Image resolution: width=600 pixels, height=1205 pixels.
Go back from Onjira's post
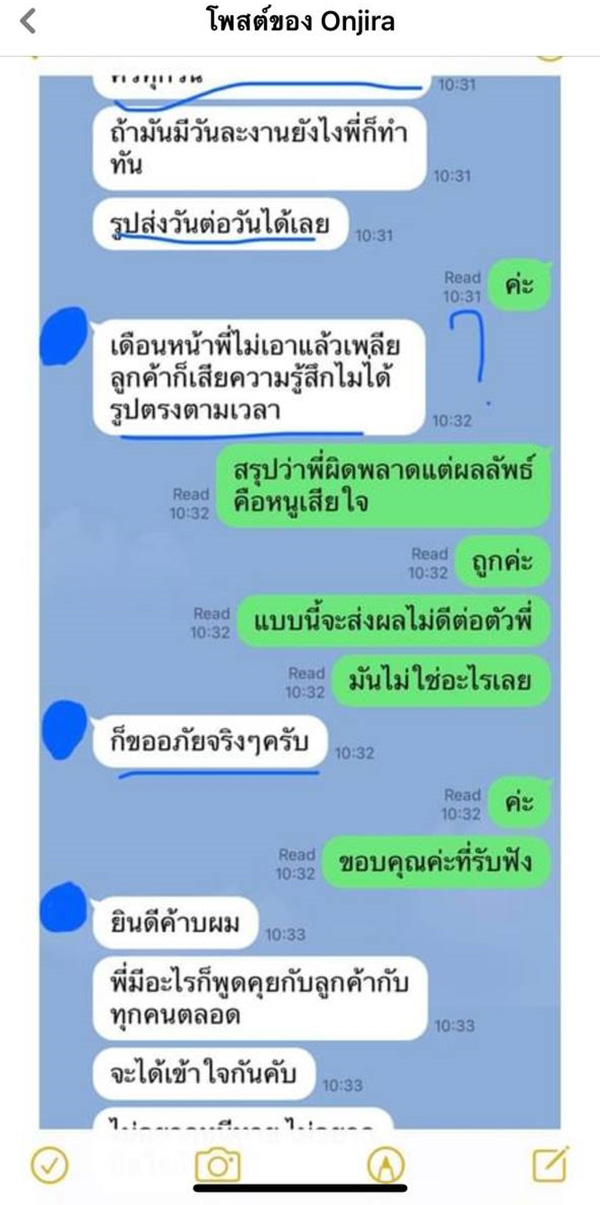click(28, 21)
